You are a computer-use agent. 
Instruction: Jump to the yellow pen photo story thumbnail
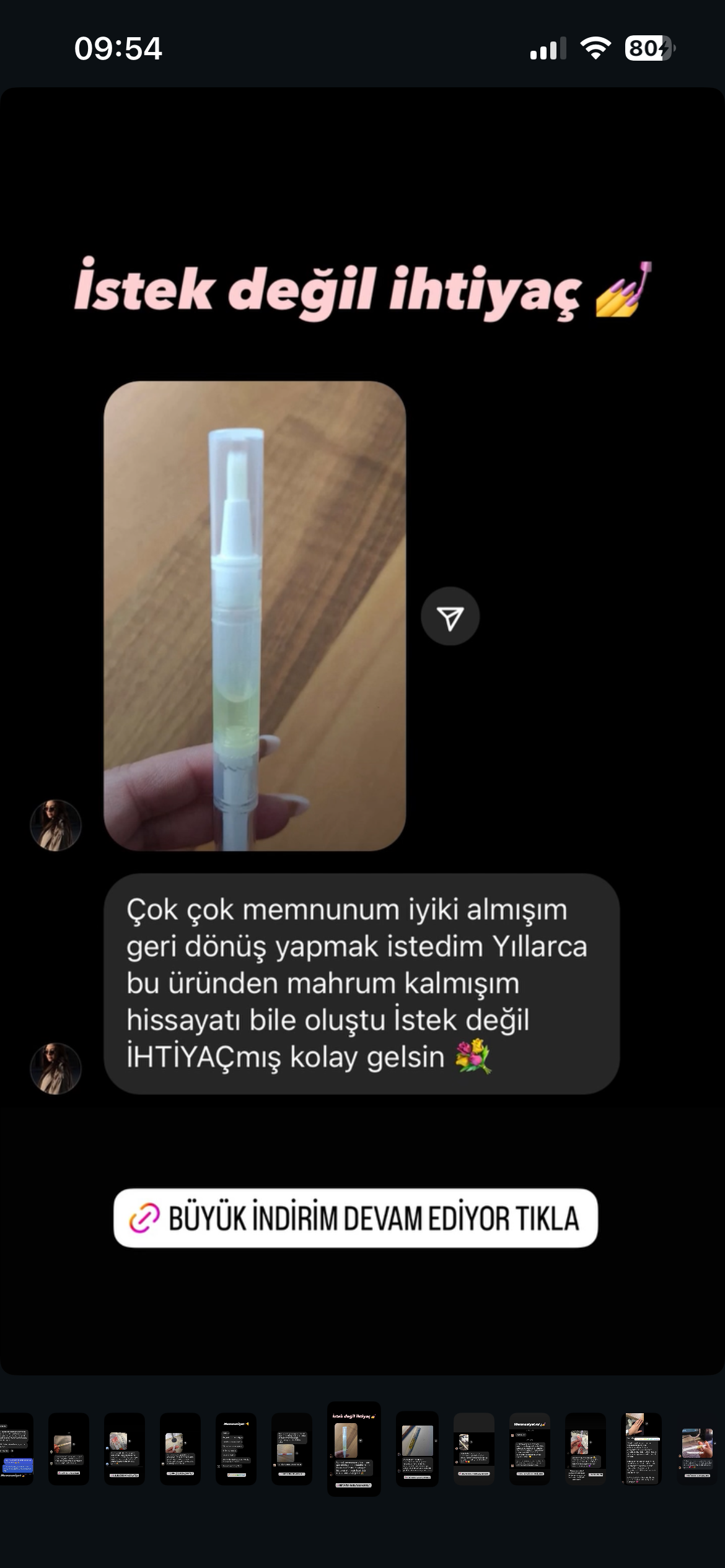tap(417, 1448)
